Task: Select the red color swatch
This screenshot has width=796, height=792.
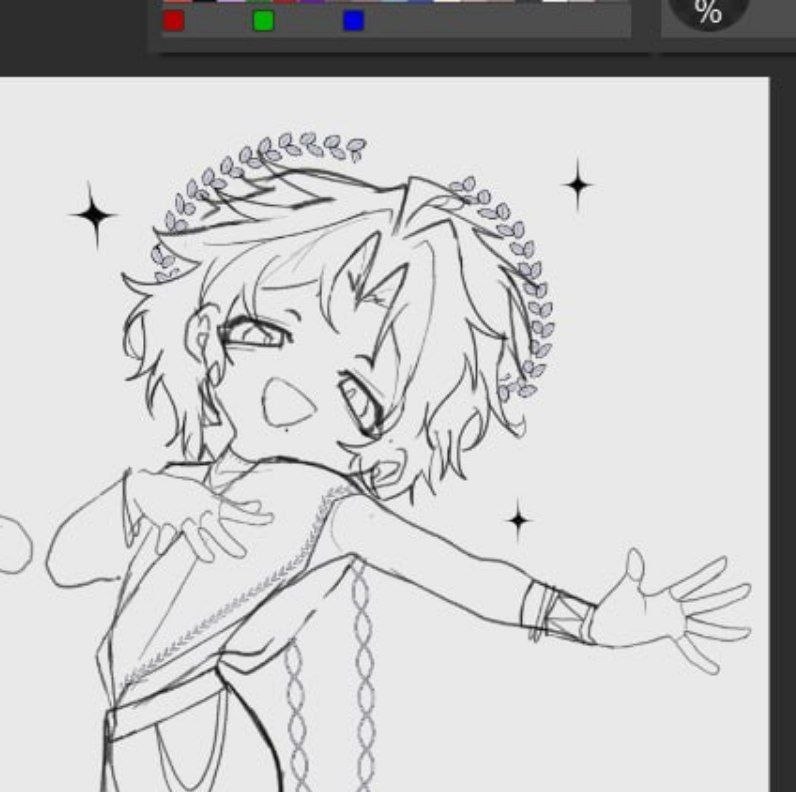Action: pos(174,21)
